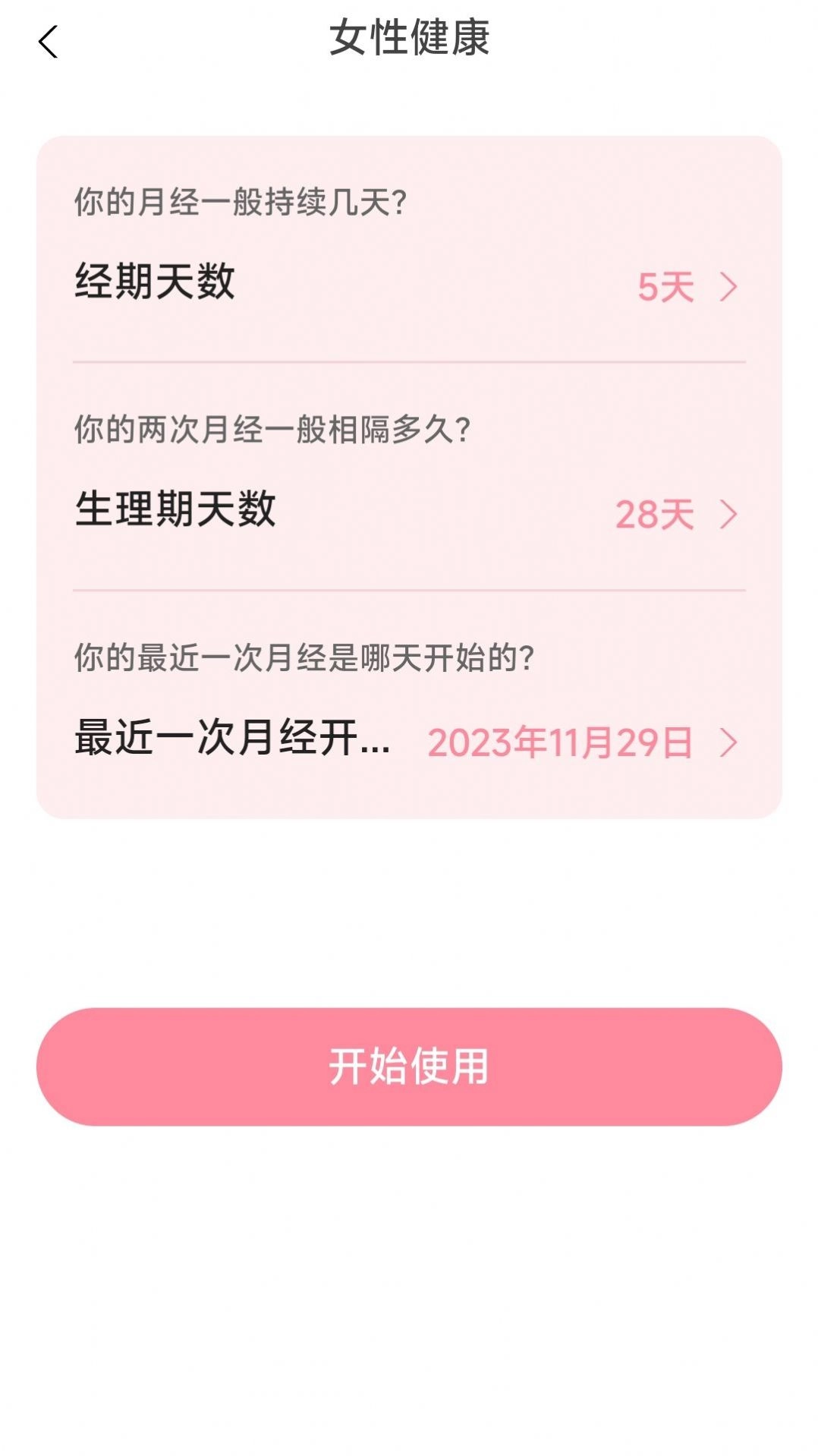This screenshot has height=1456, width=818.
Task: Select the 最近一次月经开... row label
Action: click(233, 742)
